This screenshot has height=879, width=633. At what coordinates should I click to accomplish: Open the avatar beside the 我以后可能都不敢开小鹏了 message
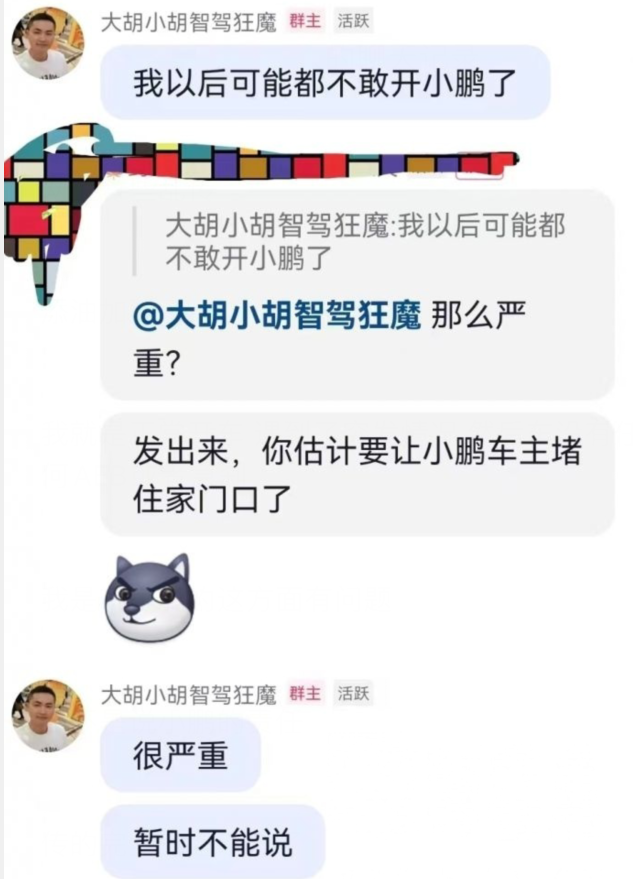(x=47, y=42)
